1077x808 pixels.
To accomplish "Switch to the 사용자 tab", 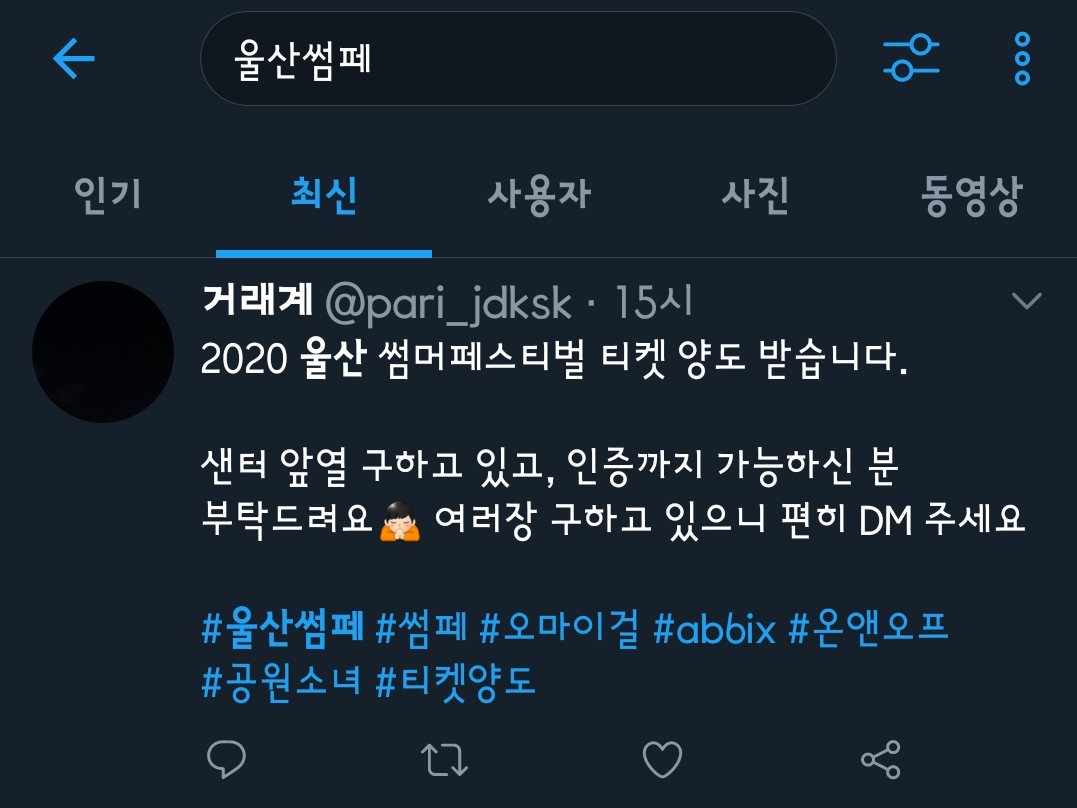I will [x=539, y=195].
